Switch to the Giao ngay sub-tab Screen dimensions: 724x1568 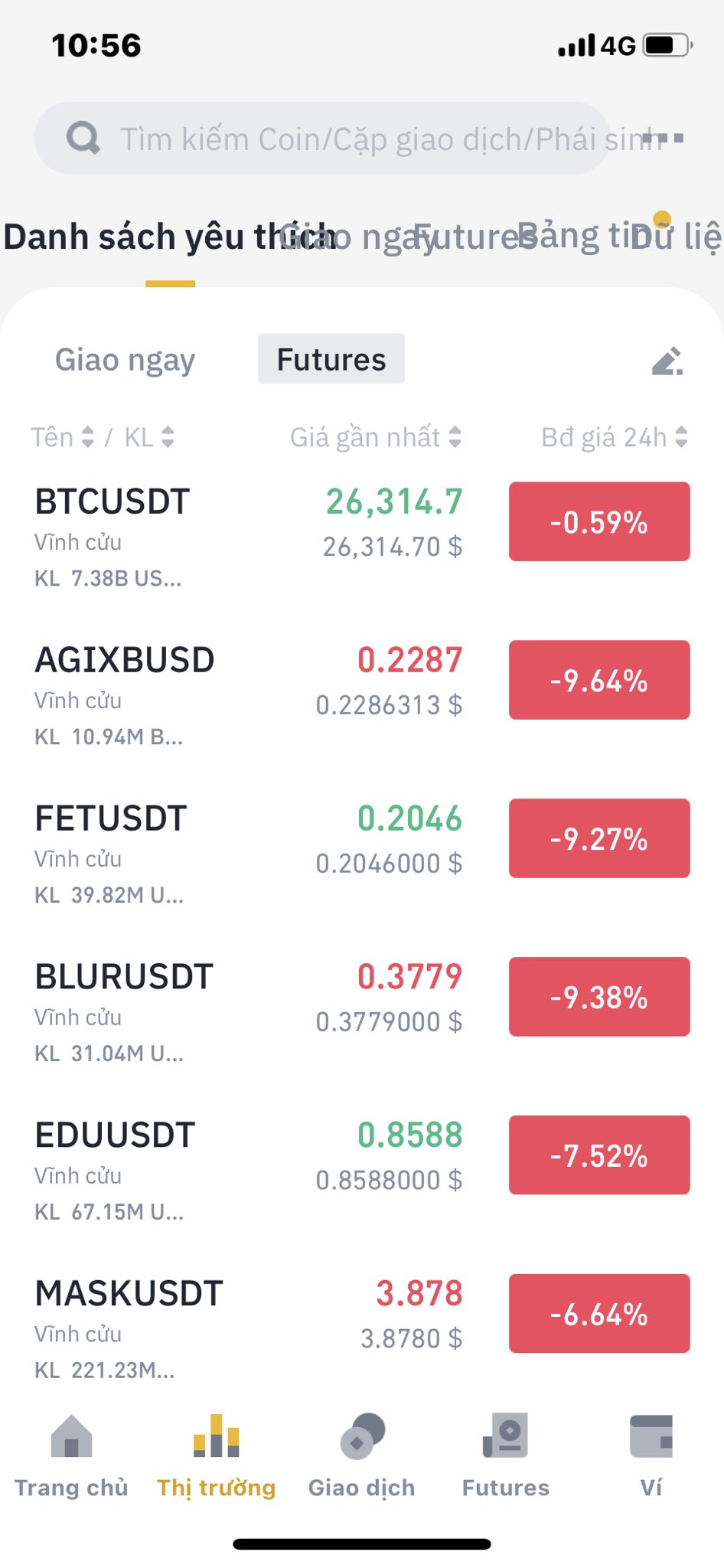click(x=125, y=359)
